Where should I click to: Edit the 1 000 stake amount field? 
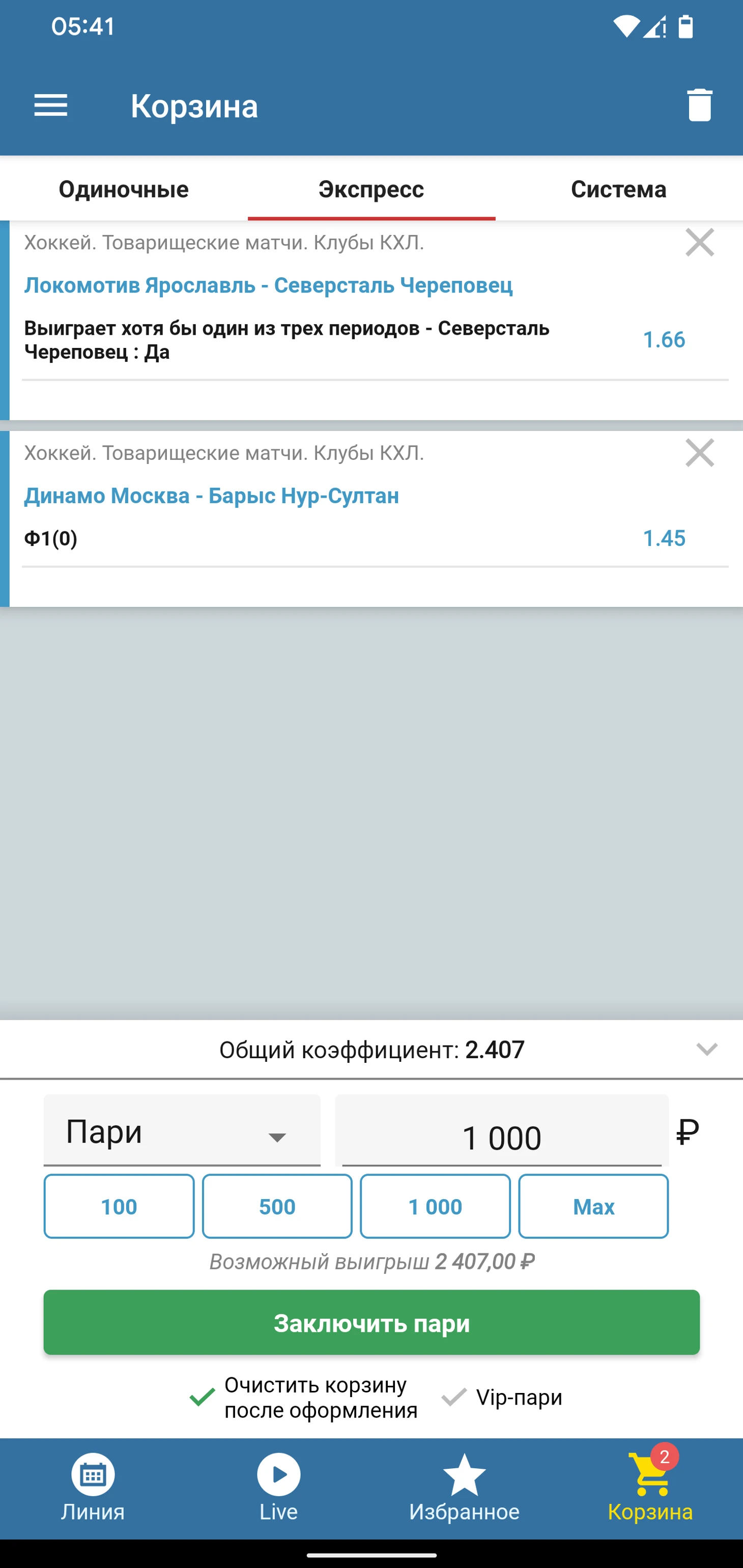click(501, 1137)
